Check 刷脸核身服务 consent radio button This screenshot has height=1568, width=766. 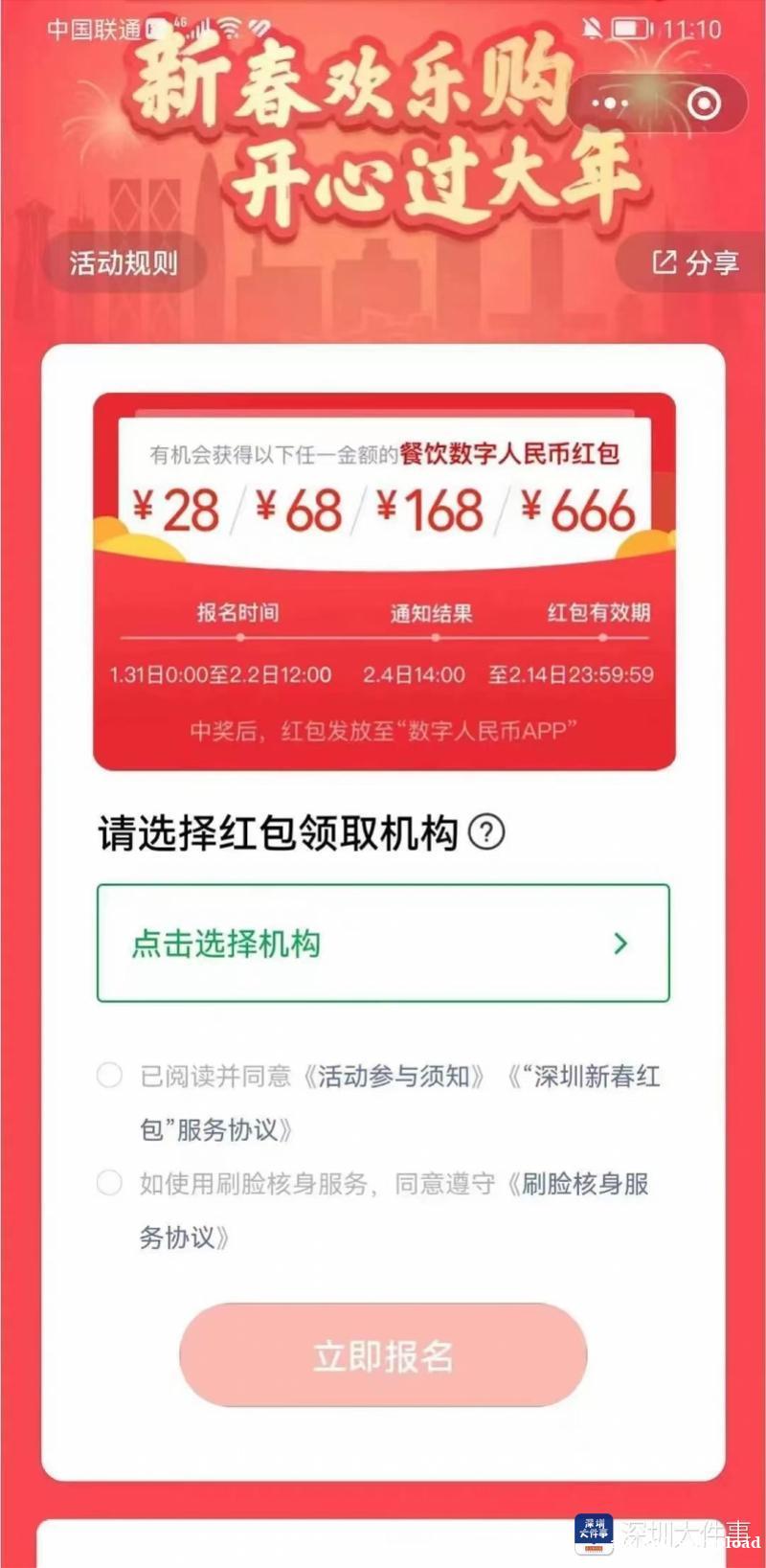110,1183
